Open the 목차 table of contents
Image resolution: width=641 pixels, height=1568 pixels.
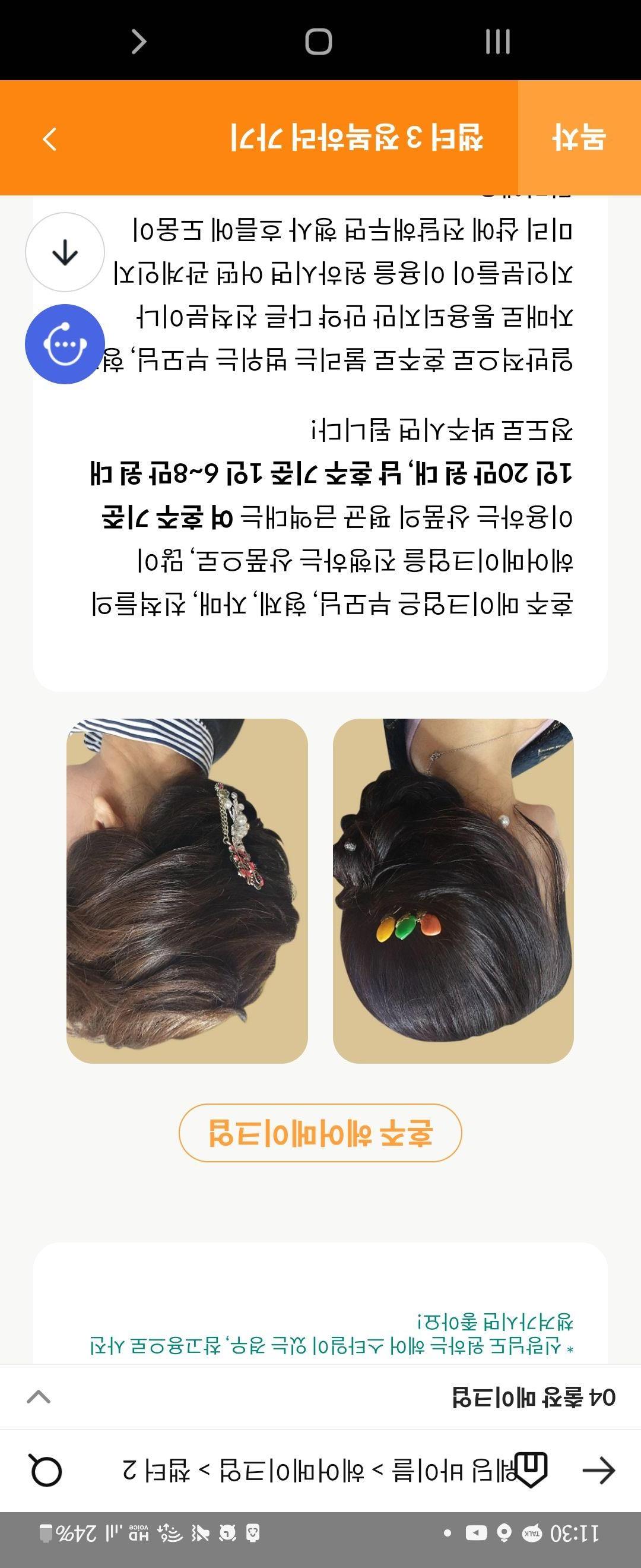pos(579,138)
